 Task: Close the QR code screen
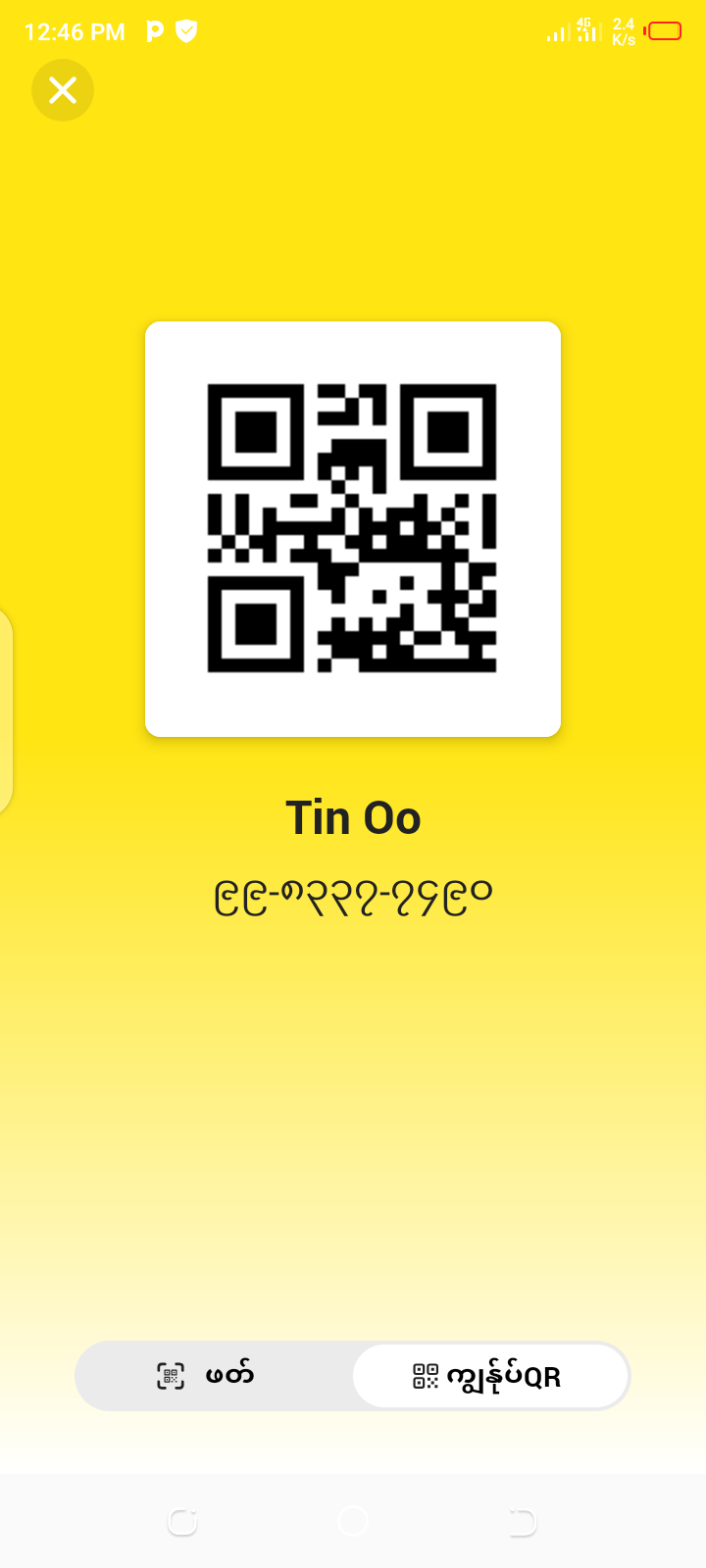[63, 90]
